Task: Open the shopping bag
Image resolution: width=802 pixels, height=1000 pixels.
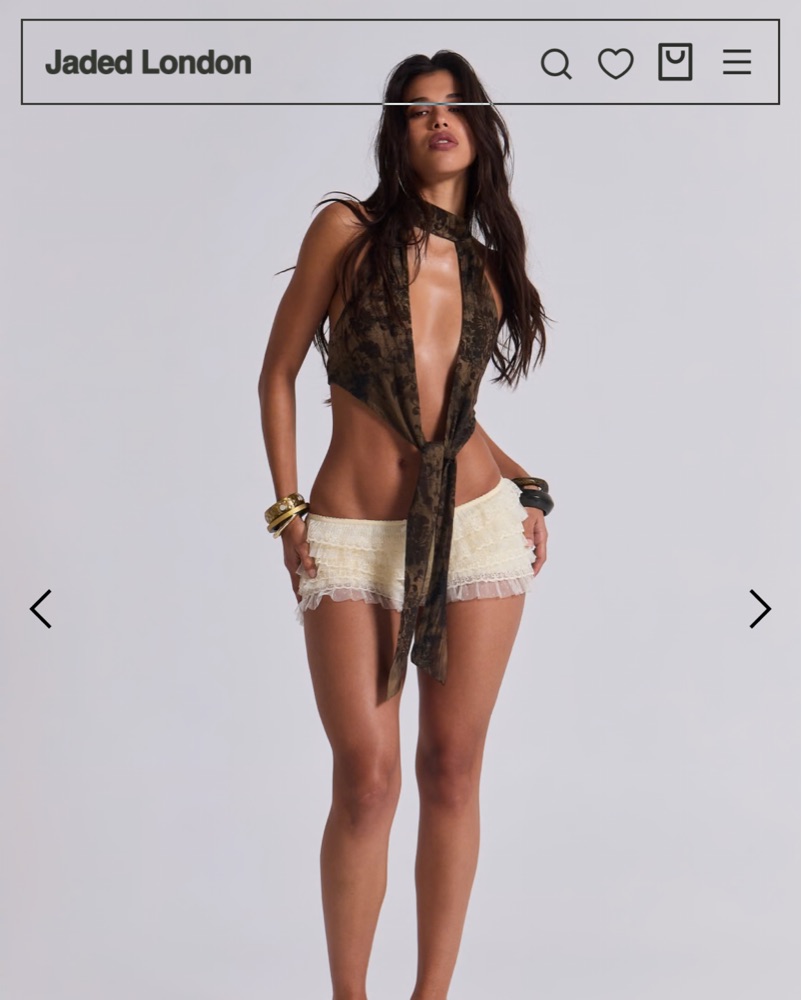Action: point(675,62)
